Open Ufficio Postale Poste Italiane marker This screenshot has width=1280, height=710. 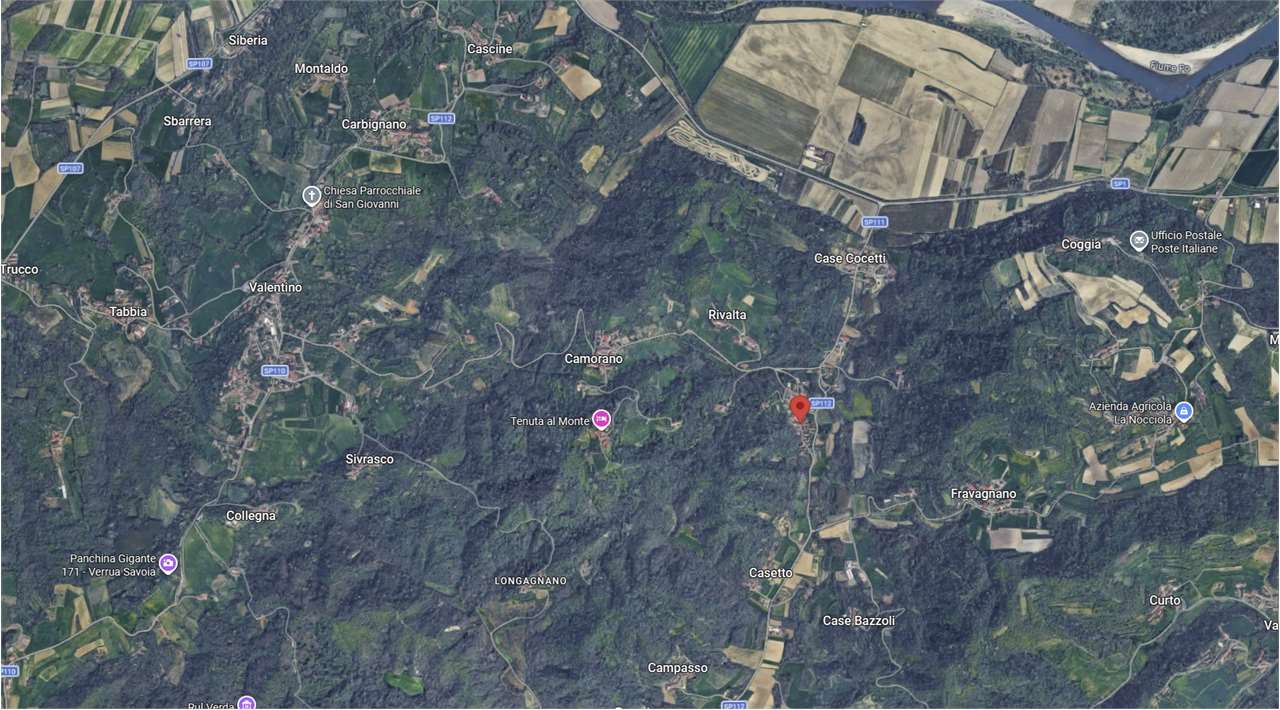point(1138,241)
